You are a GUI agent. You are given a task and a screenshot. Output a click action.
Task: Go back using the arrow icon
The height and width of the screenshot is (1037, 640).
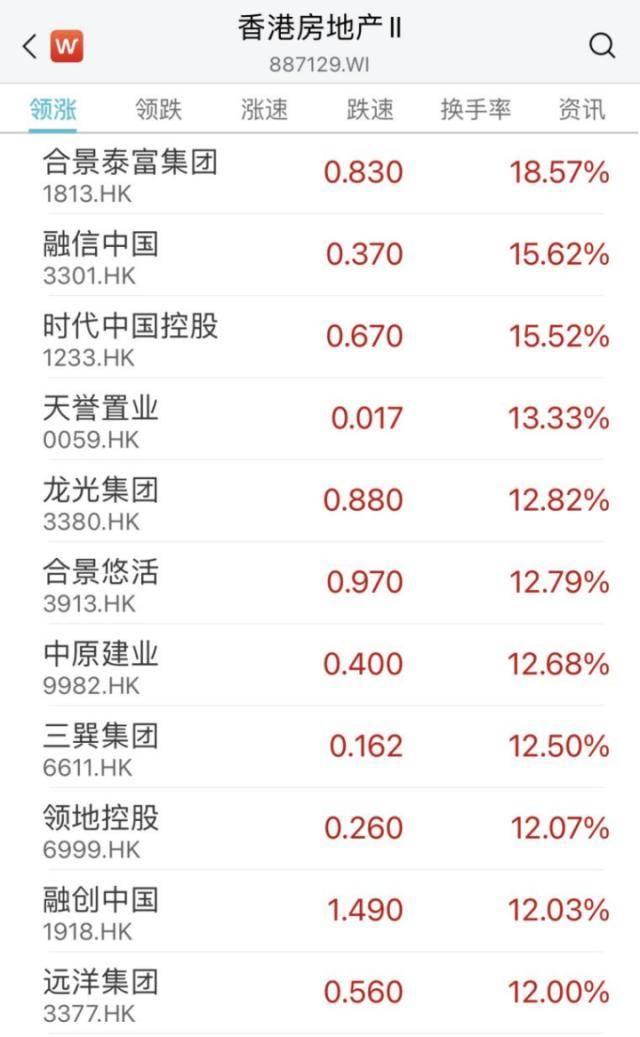click(x=29, y=46)
